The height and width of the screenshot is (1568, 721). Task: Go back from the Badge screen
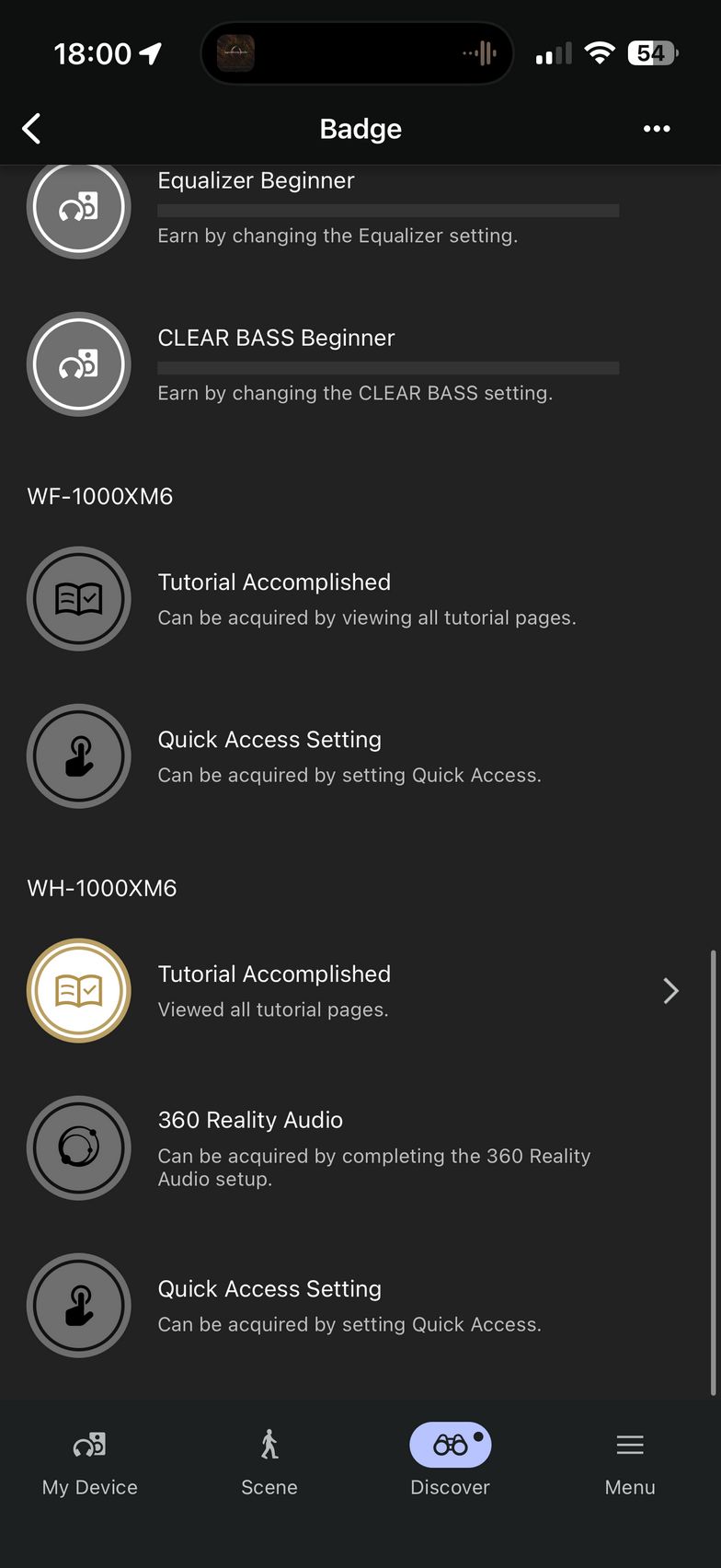point(32,129)
